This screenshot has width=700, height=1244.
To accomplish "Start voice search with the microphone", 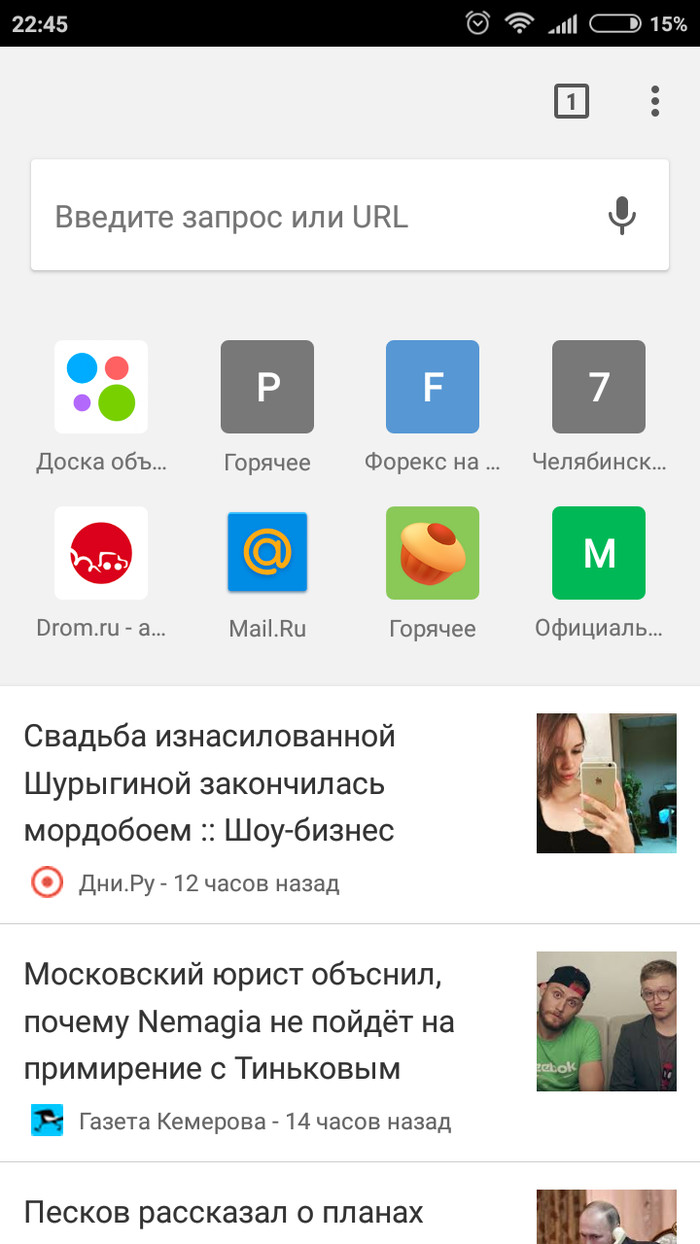I will coord(622,216).
